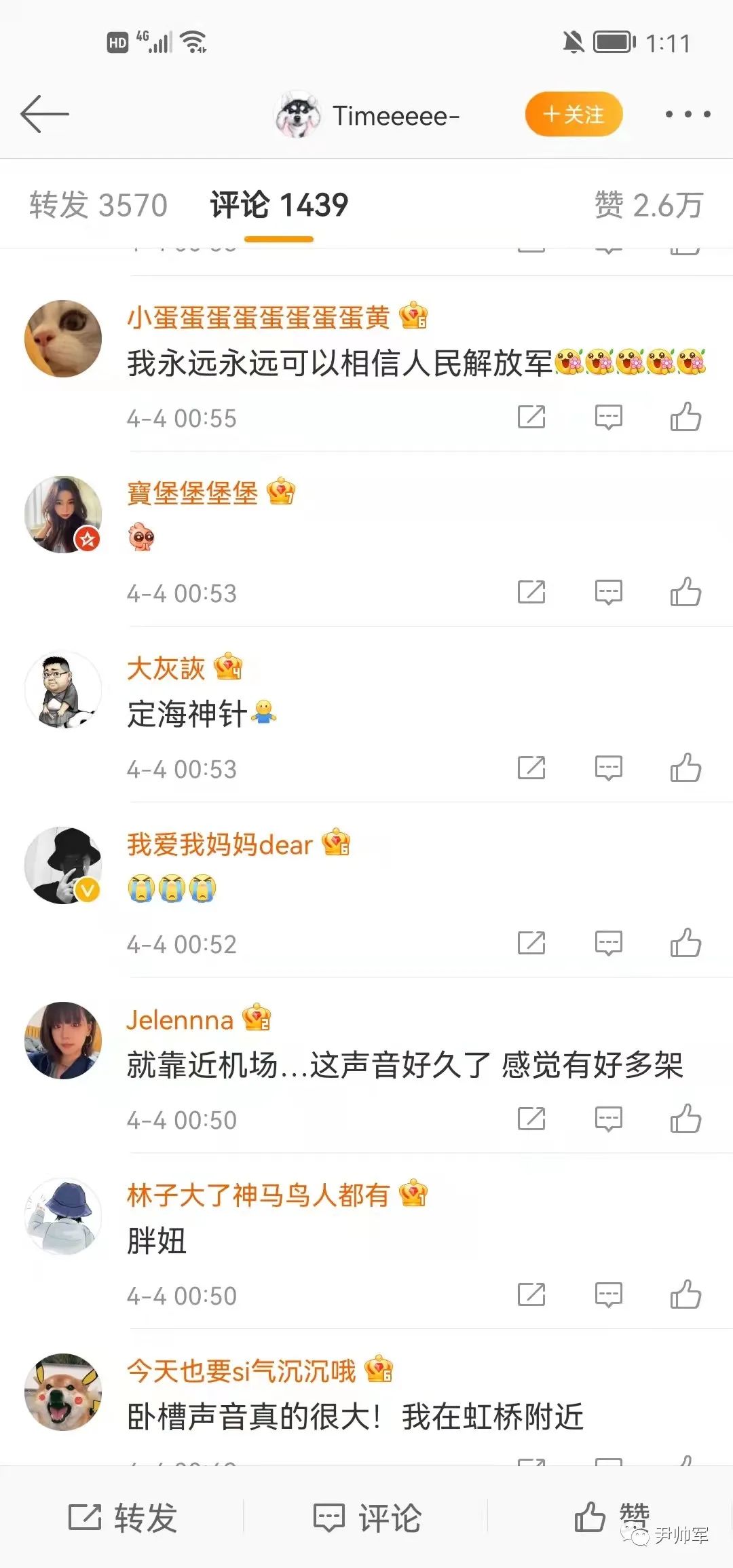Like the comment by 我爱我妈妈dear
Screen dimensions: 733x1568
(x=685, y=944)
